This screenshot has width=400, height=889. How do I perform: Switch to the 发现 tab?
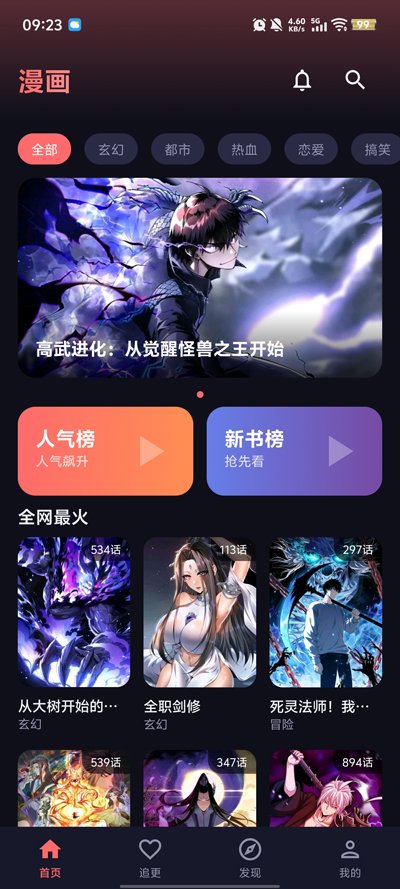click(250, 858)
